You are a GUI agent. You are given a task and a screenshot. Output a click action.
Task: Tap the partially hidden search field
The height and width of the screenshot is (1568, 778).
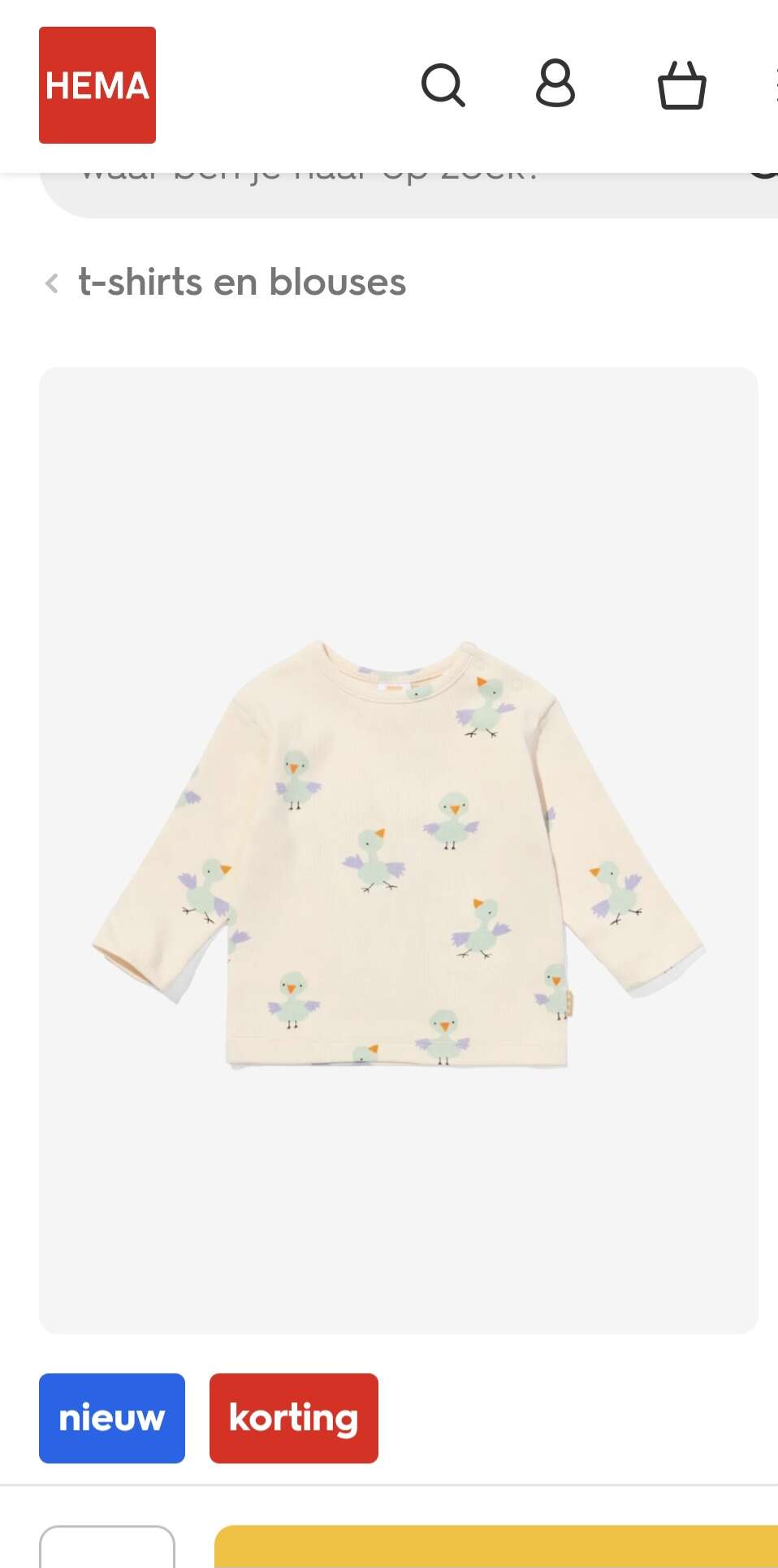pyautogui.click(x=408, y=195)
